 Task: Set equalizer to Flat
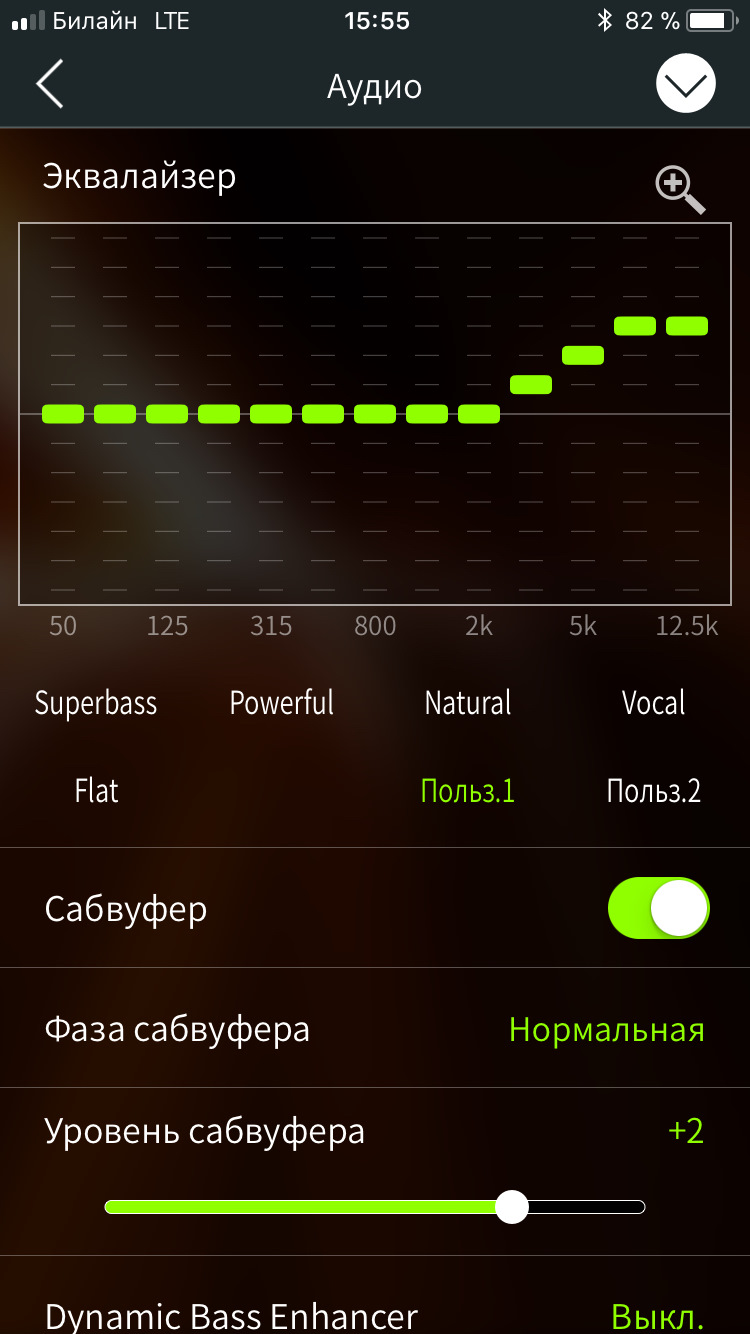(x=96, y=791)
